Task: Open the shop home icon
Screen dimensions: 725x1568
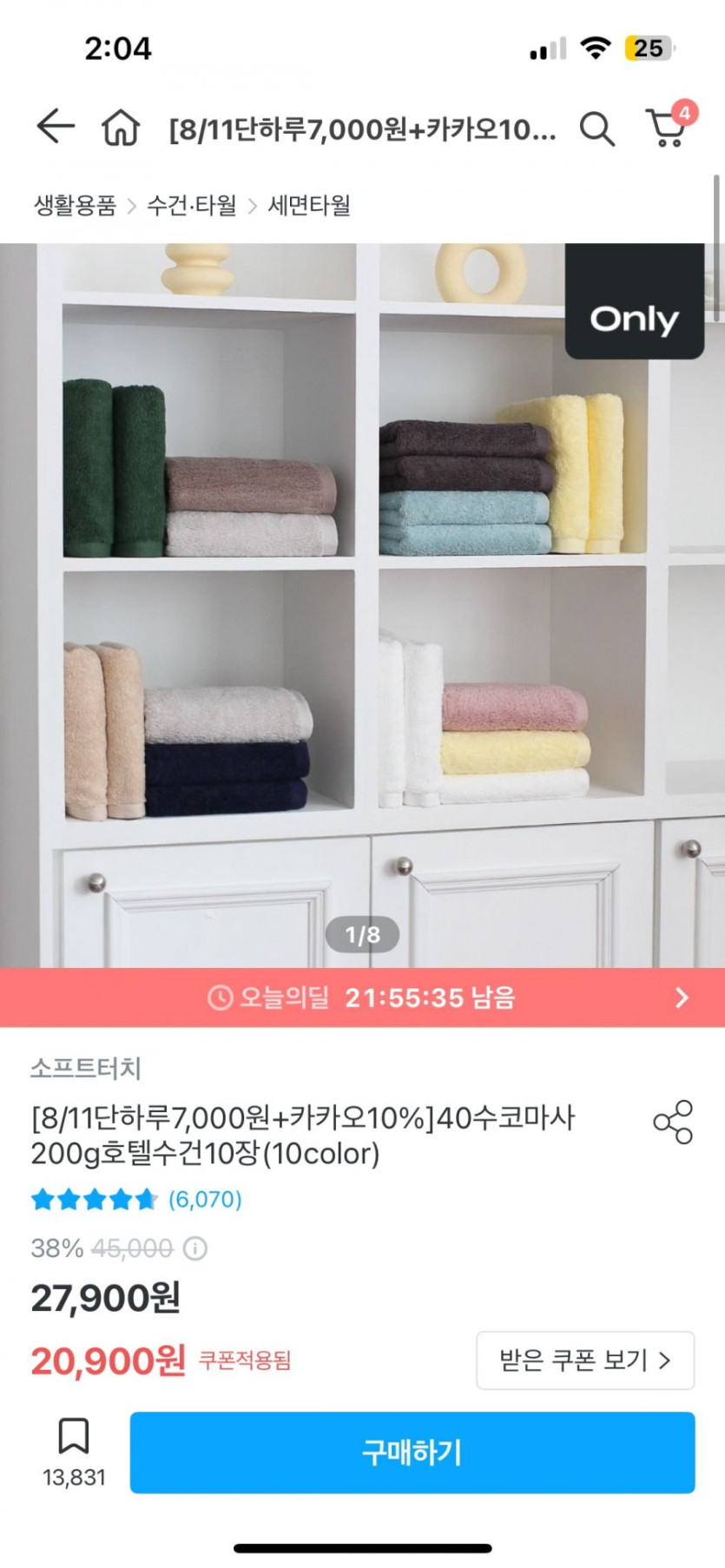Action: (121, 128)
